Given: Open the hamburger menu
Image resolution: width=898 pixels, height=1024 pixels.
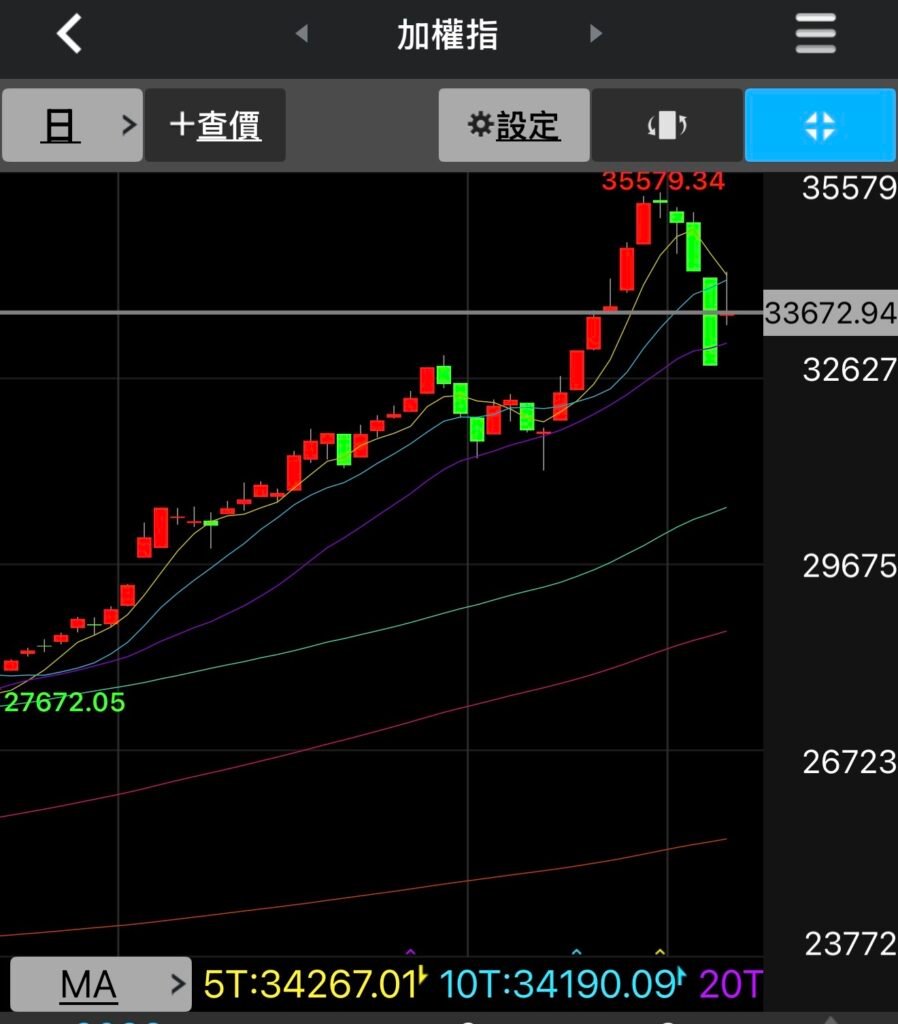Looking at the screenshot, I should coord(815,36).
